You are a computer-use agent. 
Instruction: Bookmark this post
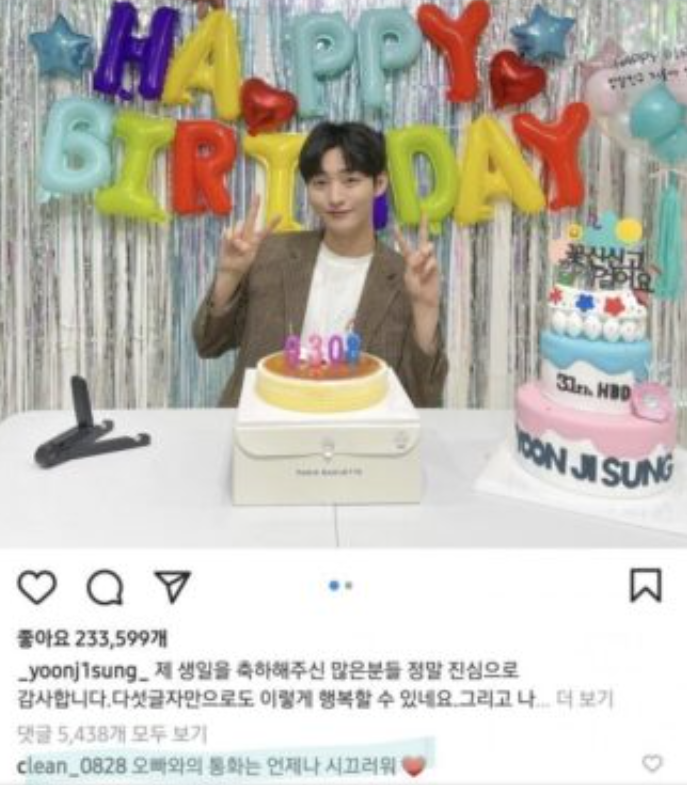(645, 586)
